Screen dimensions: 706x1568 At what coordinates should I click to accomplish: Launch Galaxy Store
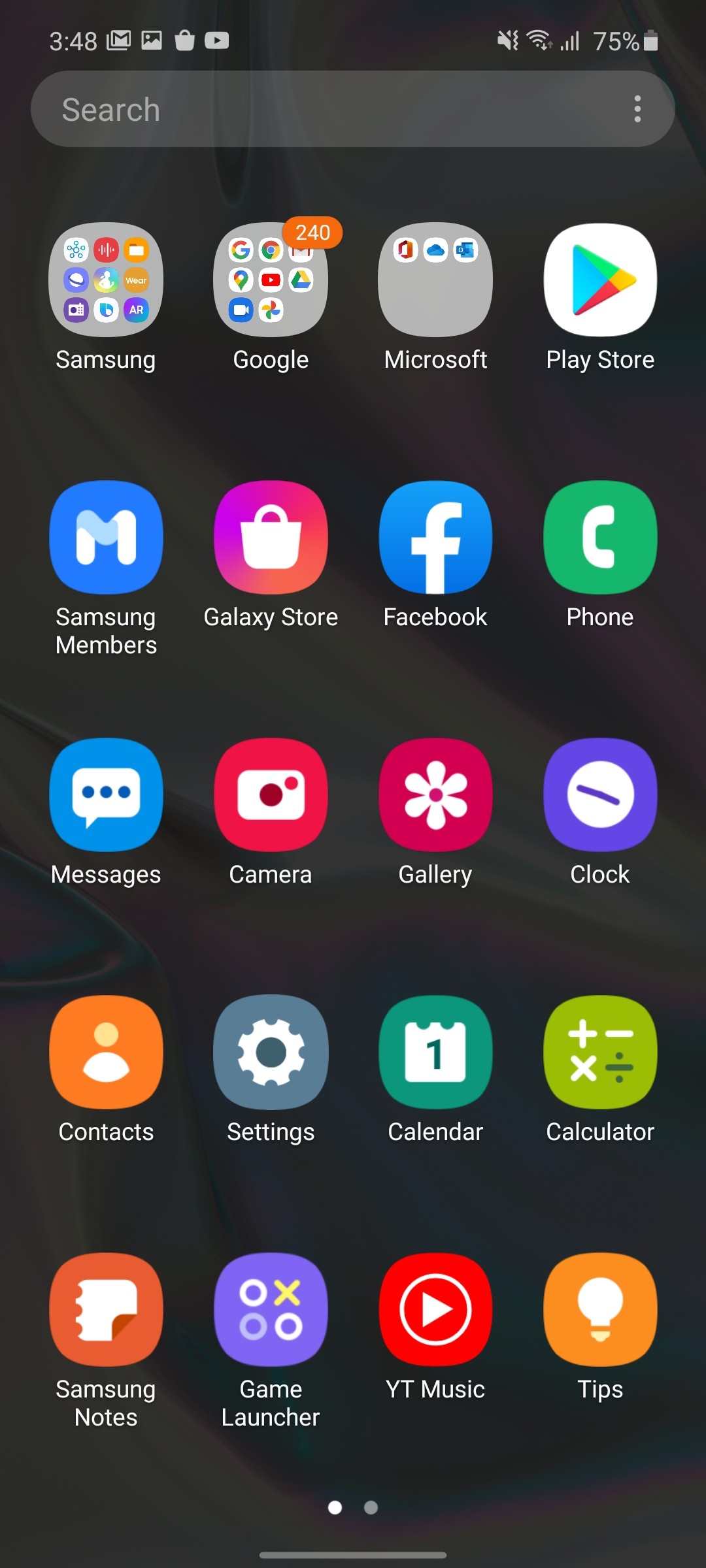point(271,537)
